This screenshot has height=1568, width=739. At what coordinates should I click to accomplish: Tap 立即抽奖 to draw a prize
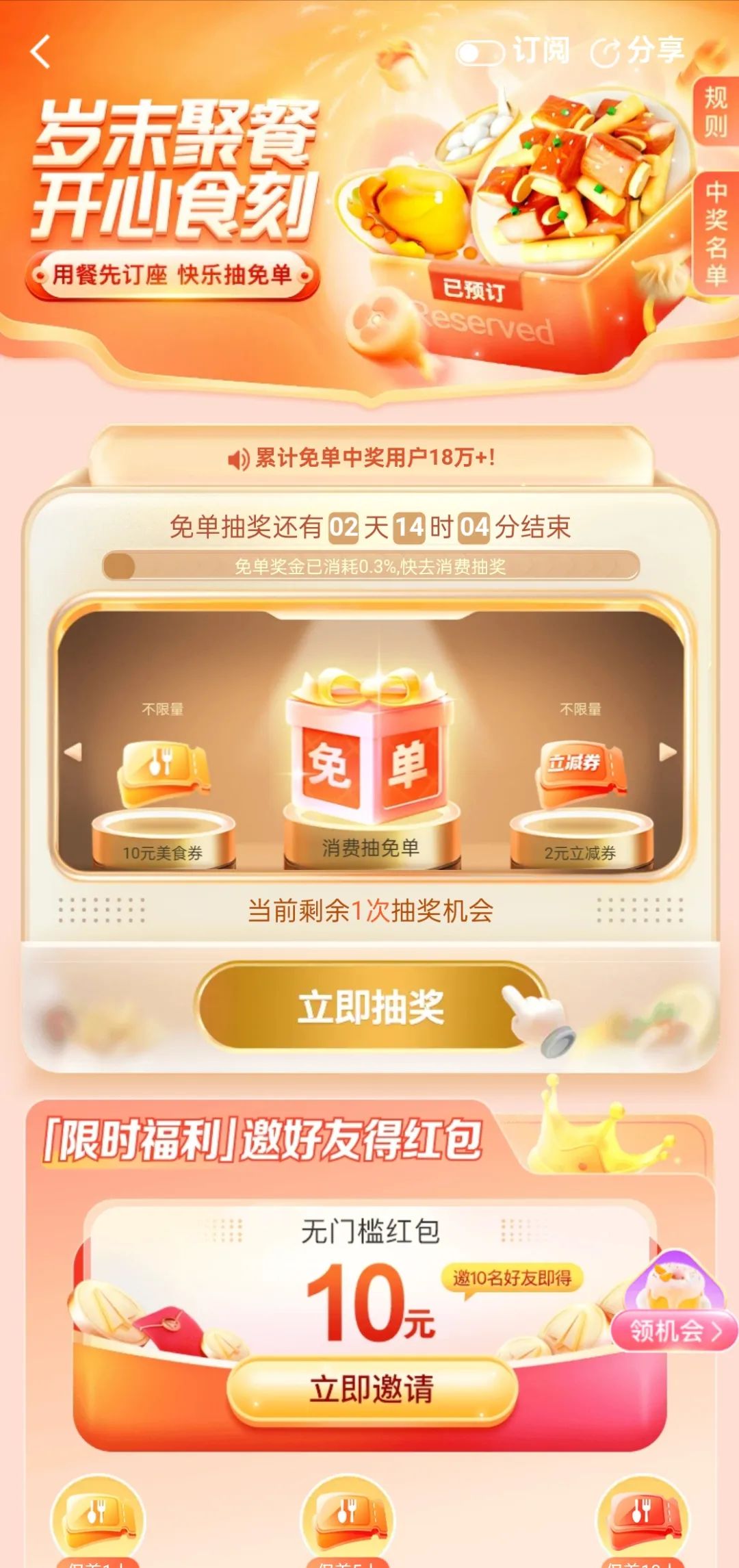(371, 1007)
